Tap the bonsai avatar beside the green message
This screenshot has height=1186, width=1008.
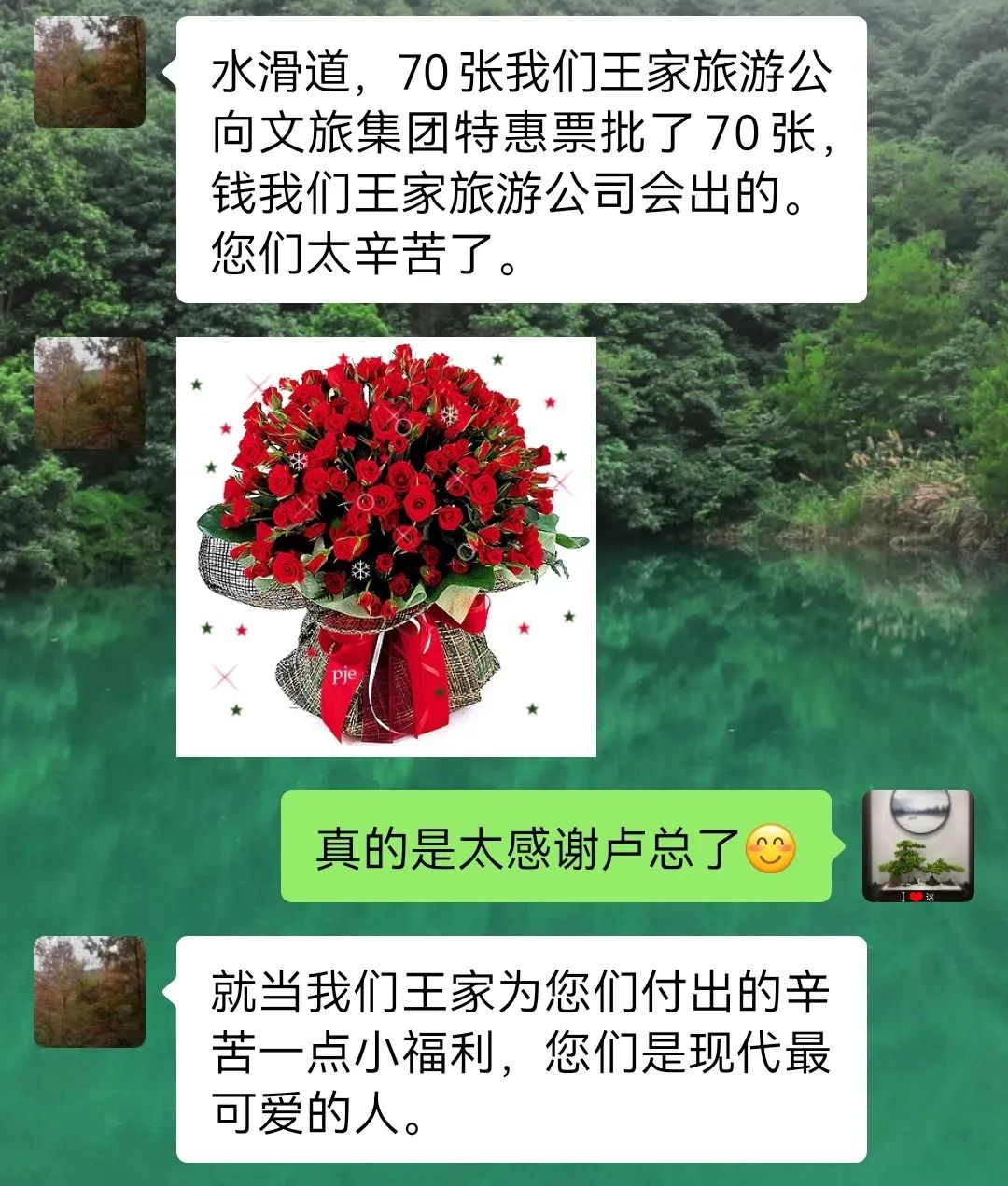click(917, 846)
